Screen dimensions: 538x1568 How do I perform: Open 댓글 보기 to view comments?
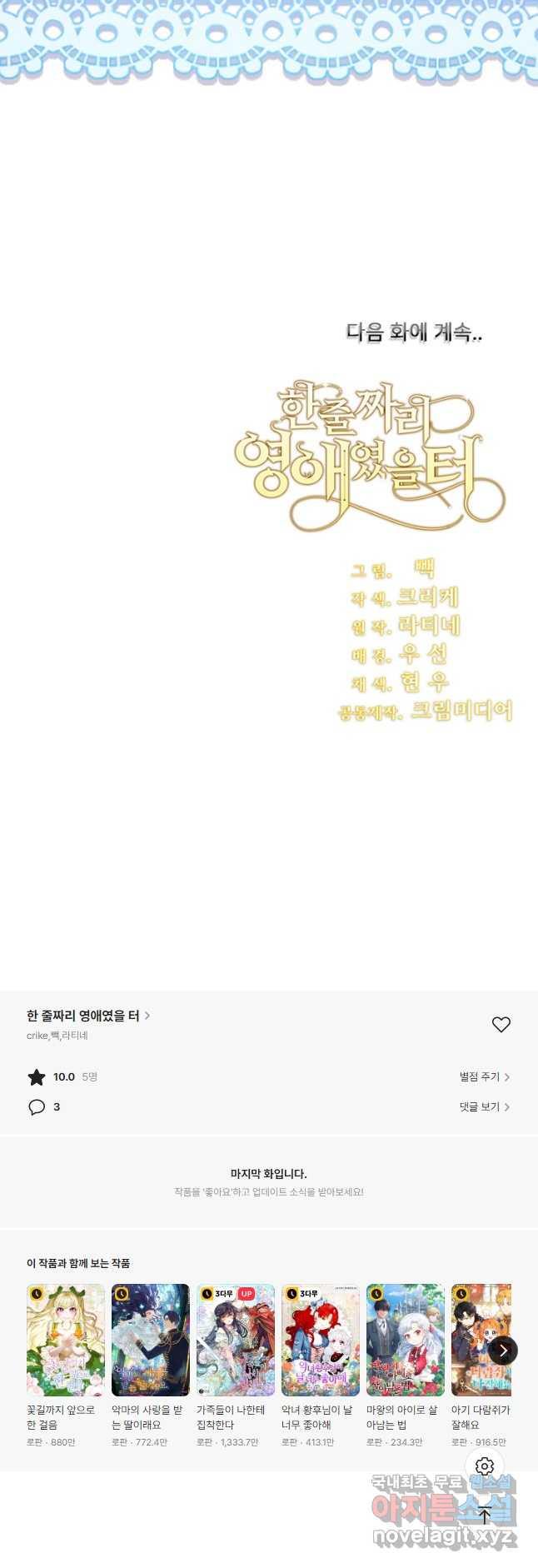[484, 1107]
